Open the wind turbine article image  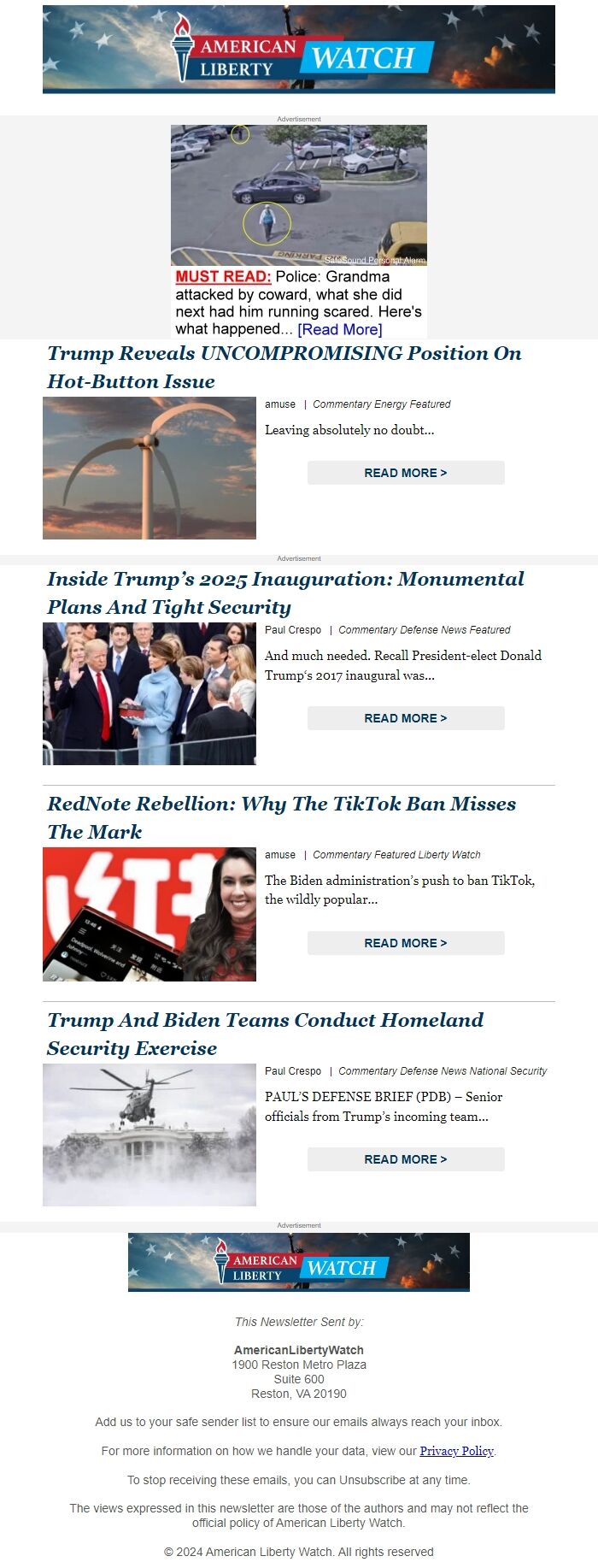tap(149, 468)
